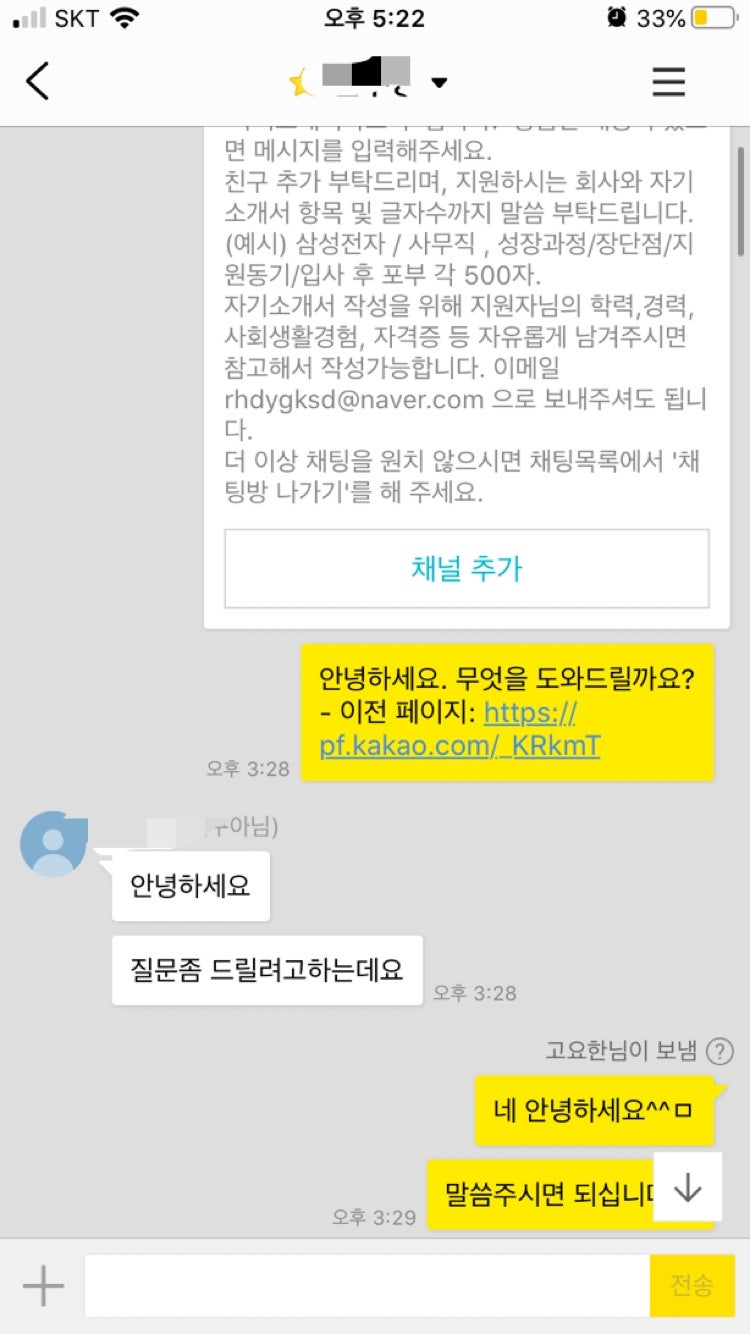Open the chat room hamburger menu
The width and height of the screenshot is (750, 1334).
(x=668, y=81)
